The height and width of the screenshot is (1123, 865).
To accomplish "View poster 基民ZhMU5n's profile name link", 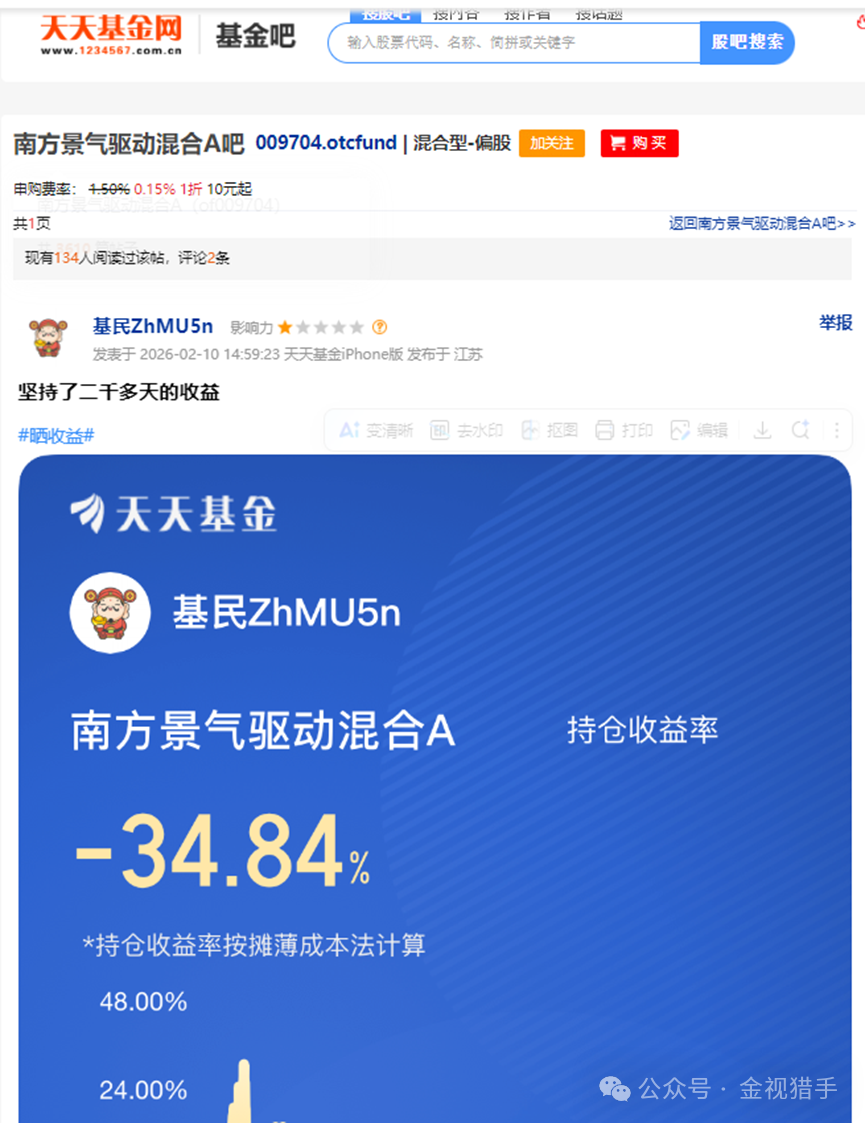I will tap(152, 327).
